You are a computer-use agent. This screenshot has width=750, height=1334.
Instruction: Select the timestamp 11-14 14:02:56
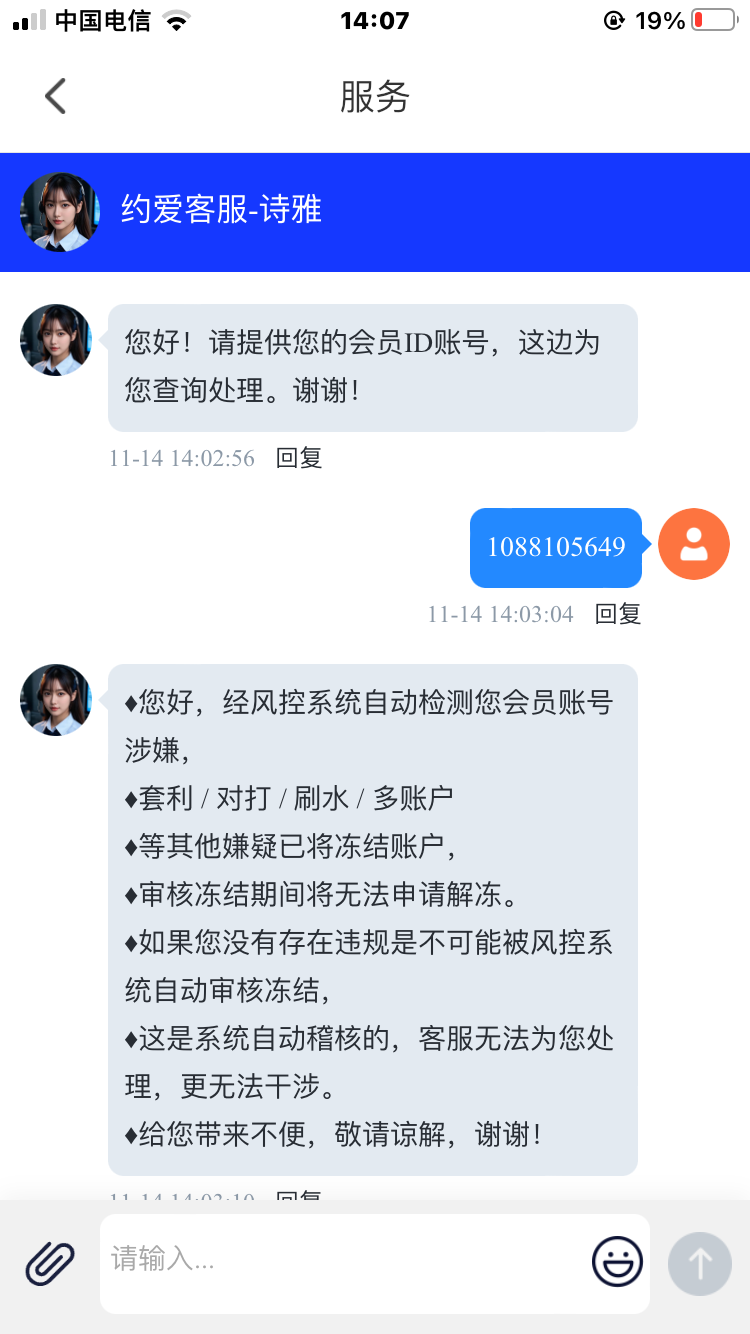180,458
